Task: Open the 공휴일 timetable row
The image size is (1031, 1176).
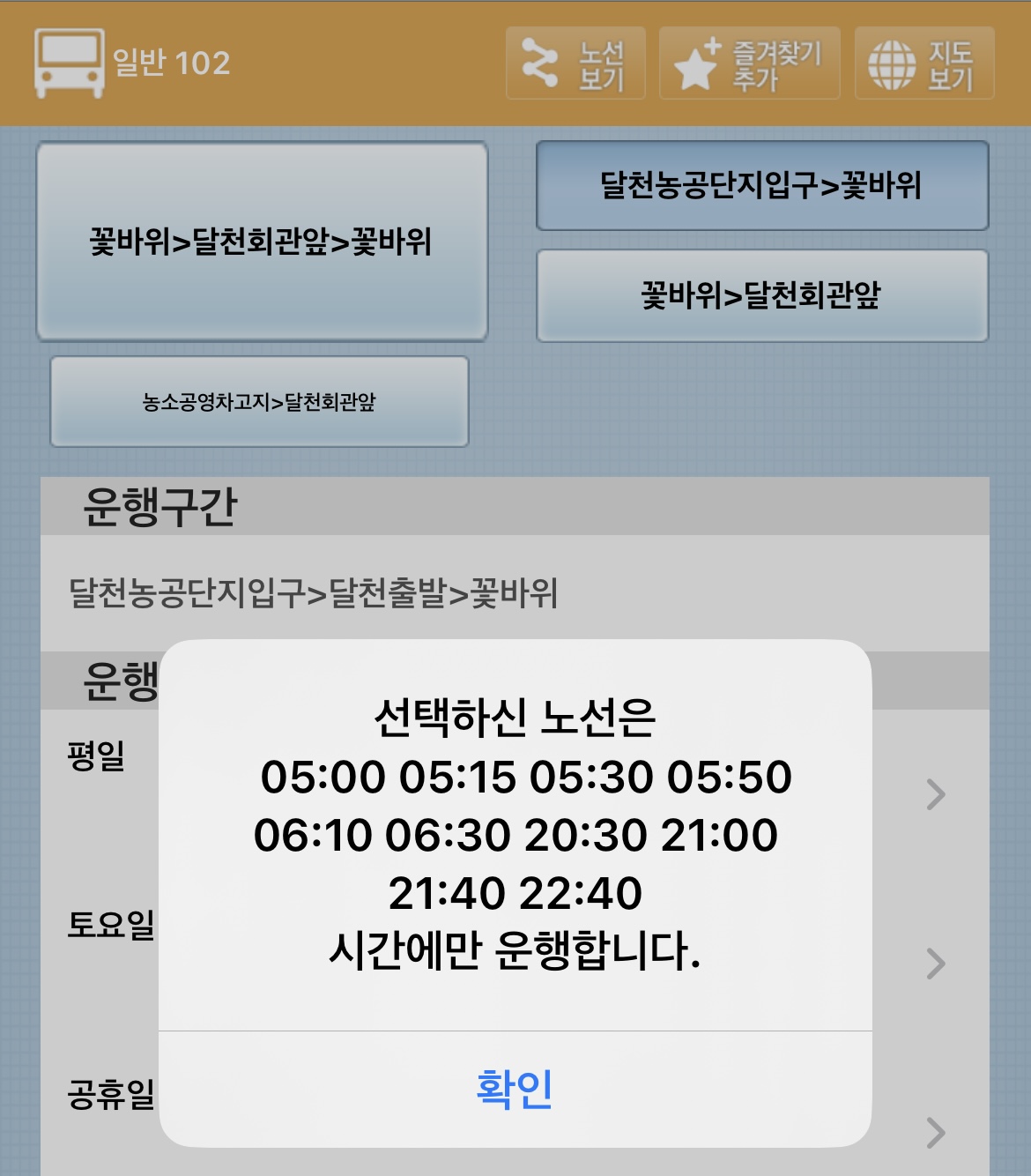Action: pyautogui.click(x=935, y=1131)
